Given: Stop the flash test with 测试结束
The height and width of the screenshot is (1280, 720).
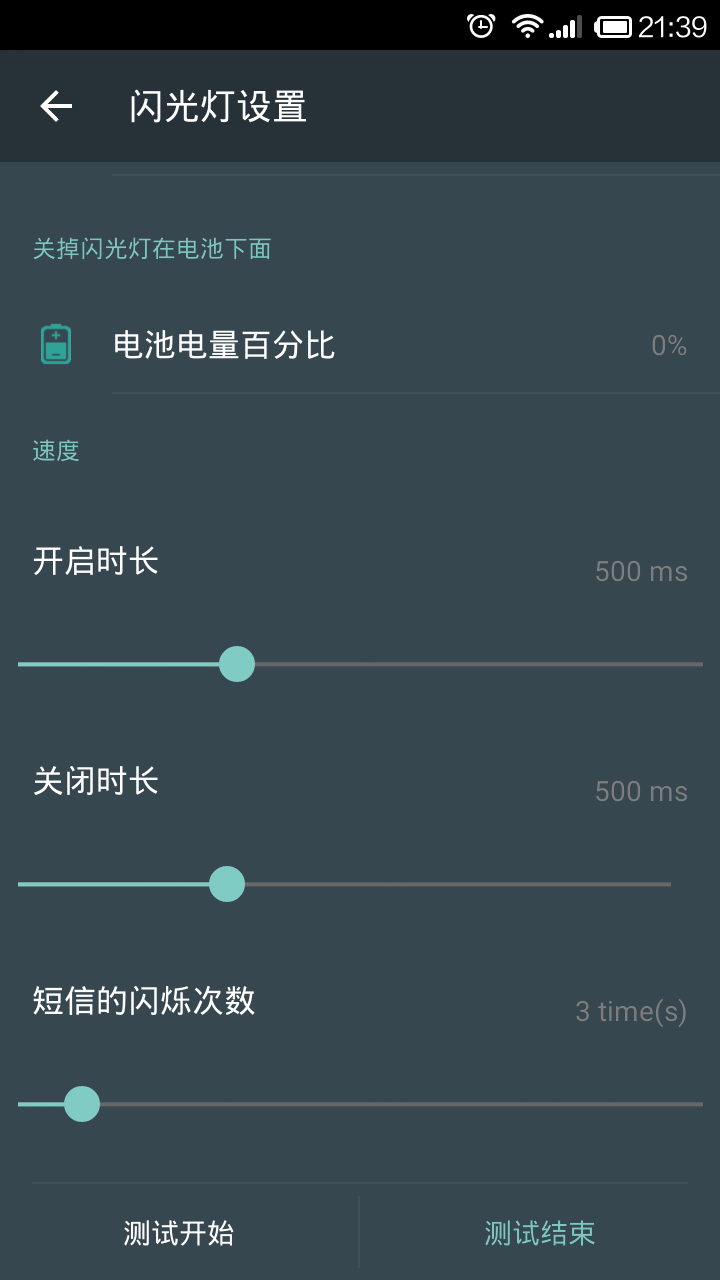Looking at the screenshot, I should [540, 1233].
